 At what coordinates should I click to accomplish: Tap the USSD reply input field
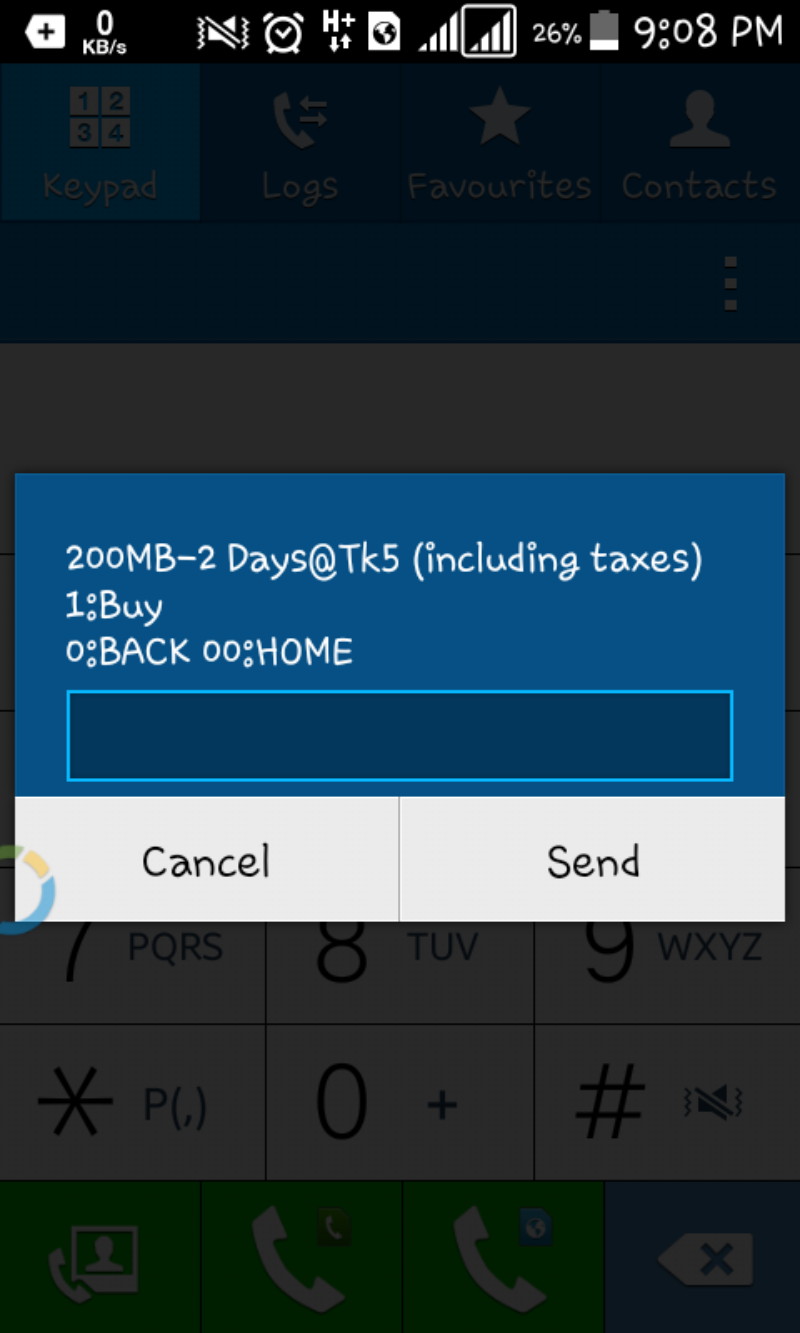(399, 735)
